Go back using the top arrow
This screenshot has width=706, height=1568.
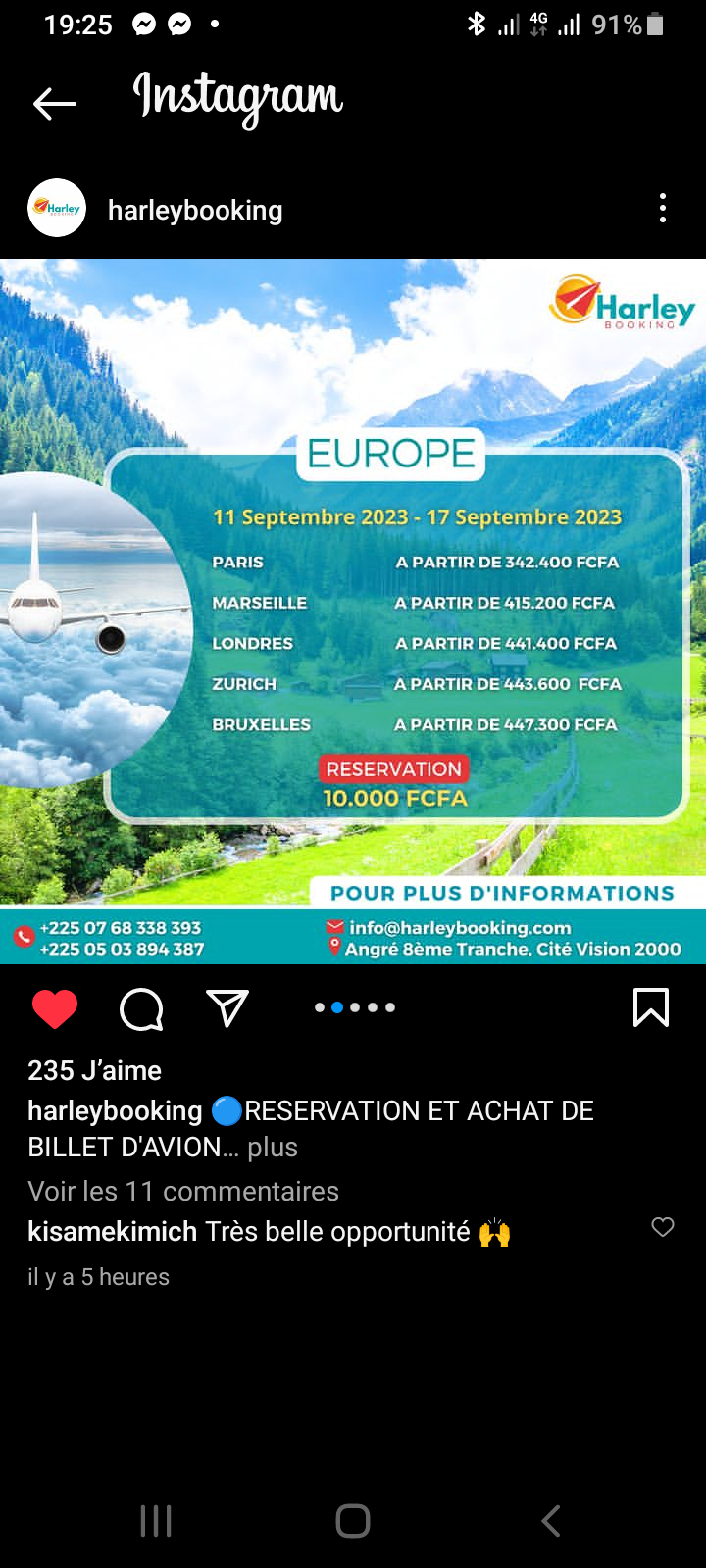pos(55,103)
